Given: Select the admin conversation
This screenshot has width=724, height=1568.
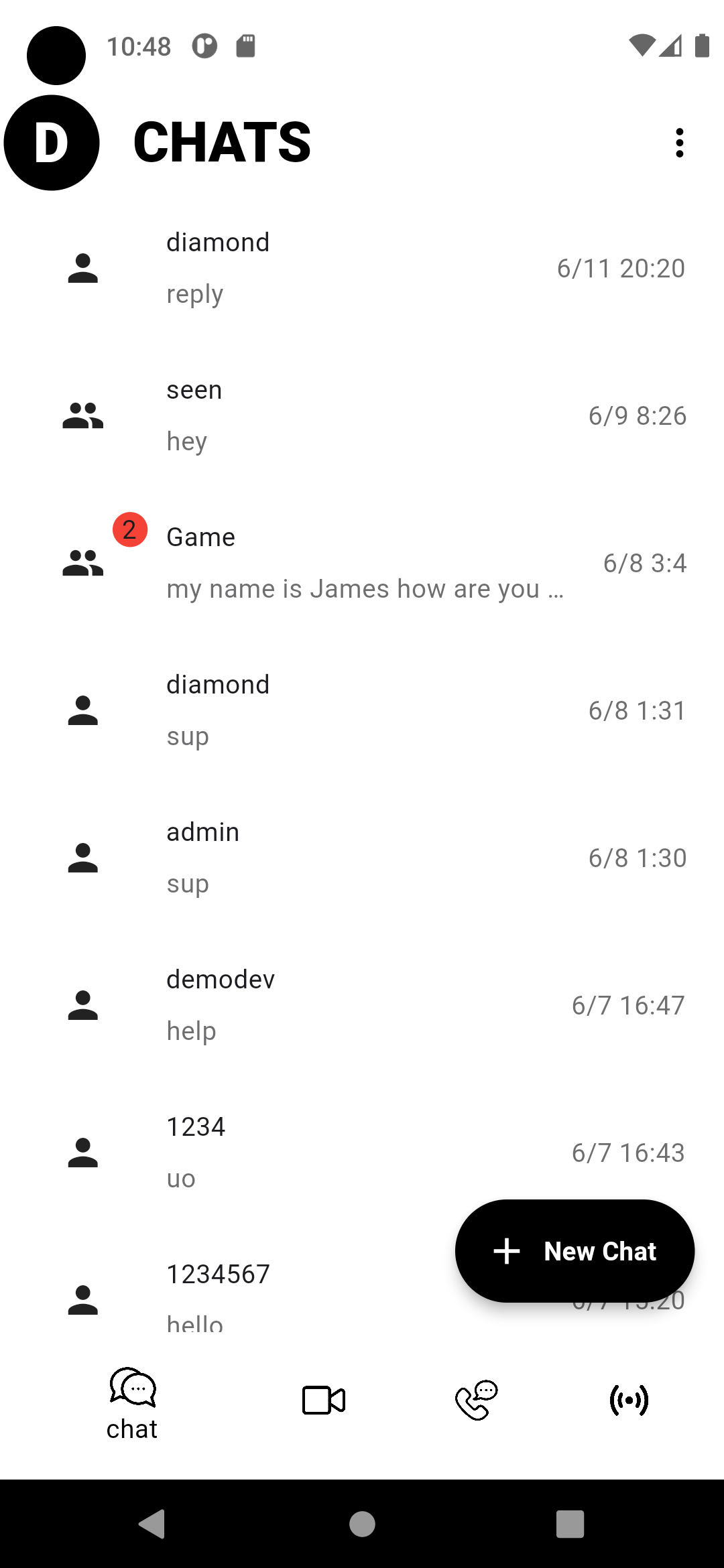Looking at the screenshot, I should click(362, 858).
